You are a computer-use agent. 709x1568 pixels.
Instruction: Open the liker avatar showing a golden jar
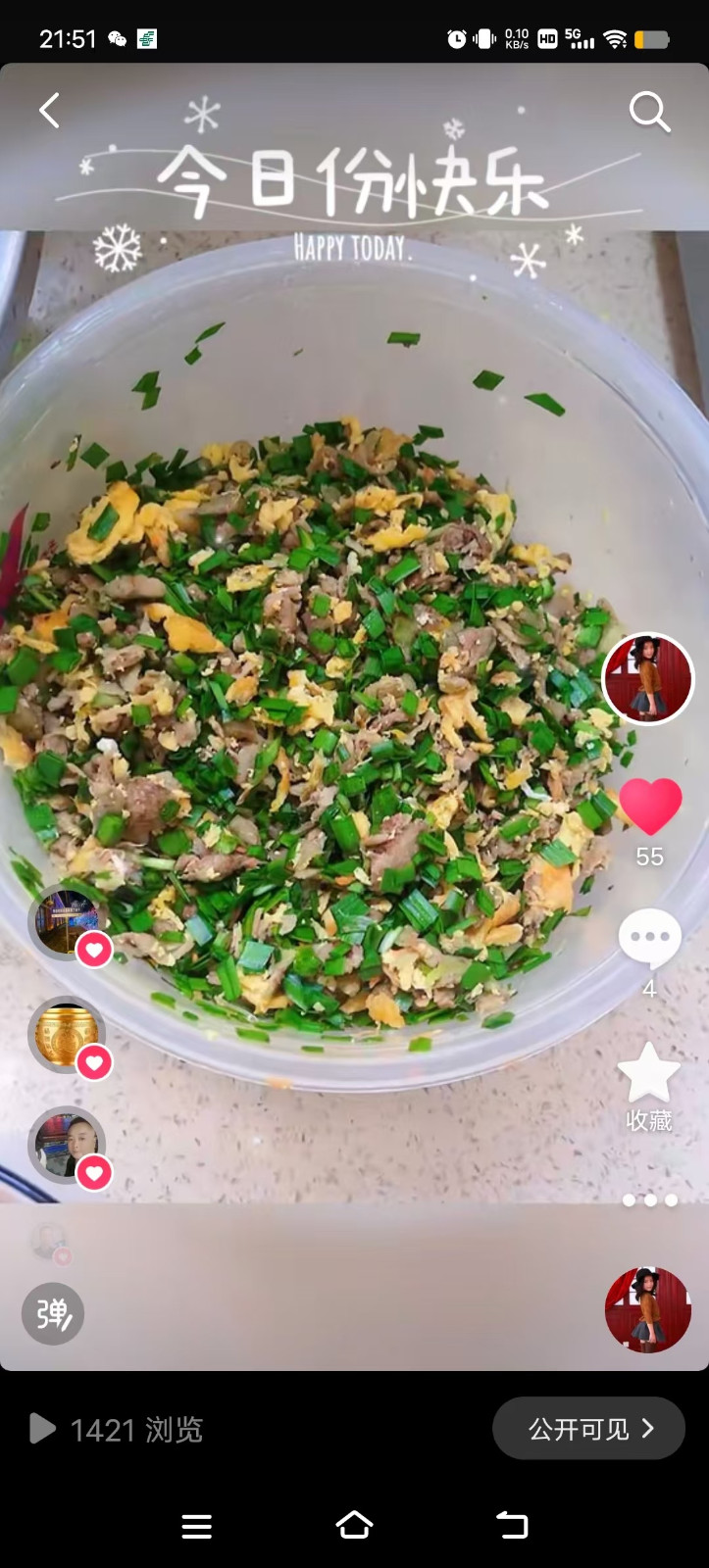tap(67, 1034)
